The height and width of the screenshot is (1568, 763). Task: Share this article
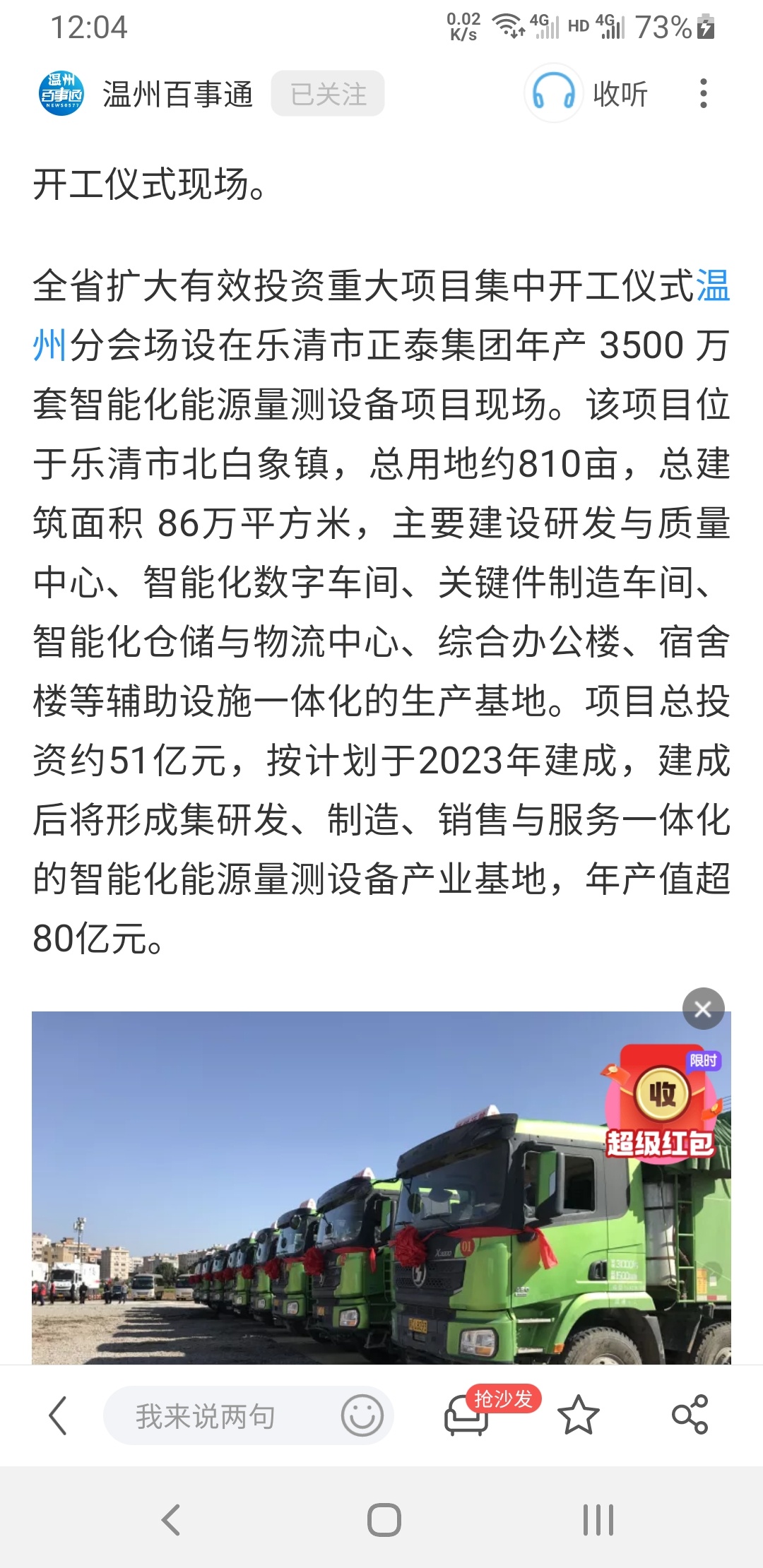[x=690, y=1415]
